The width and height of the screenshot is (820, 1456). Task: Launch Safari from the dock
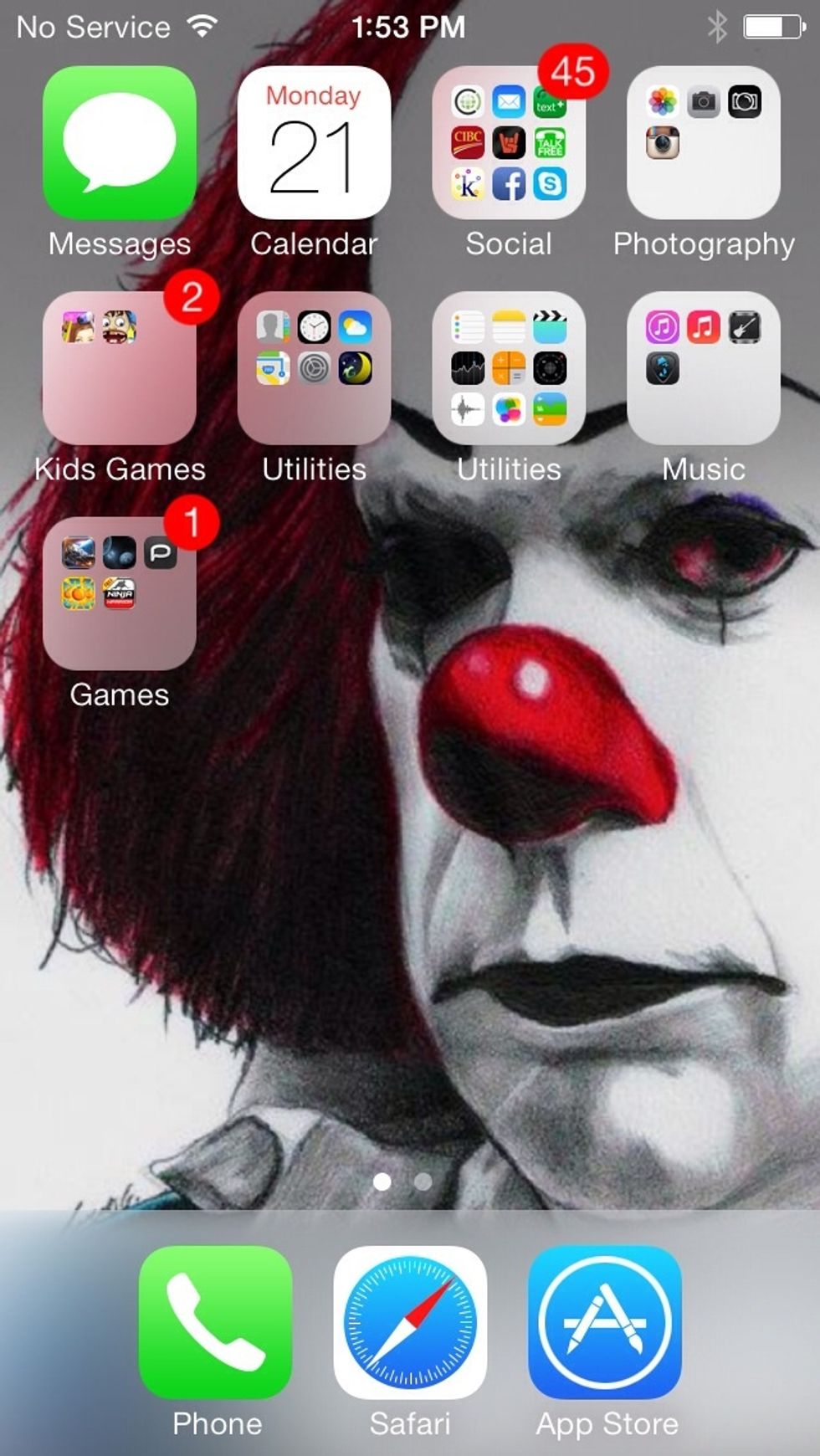410,1322
